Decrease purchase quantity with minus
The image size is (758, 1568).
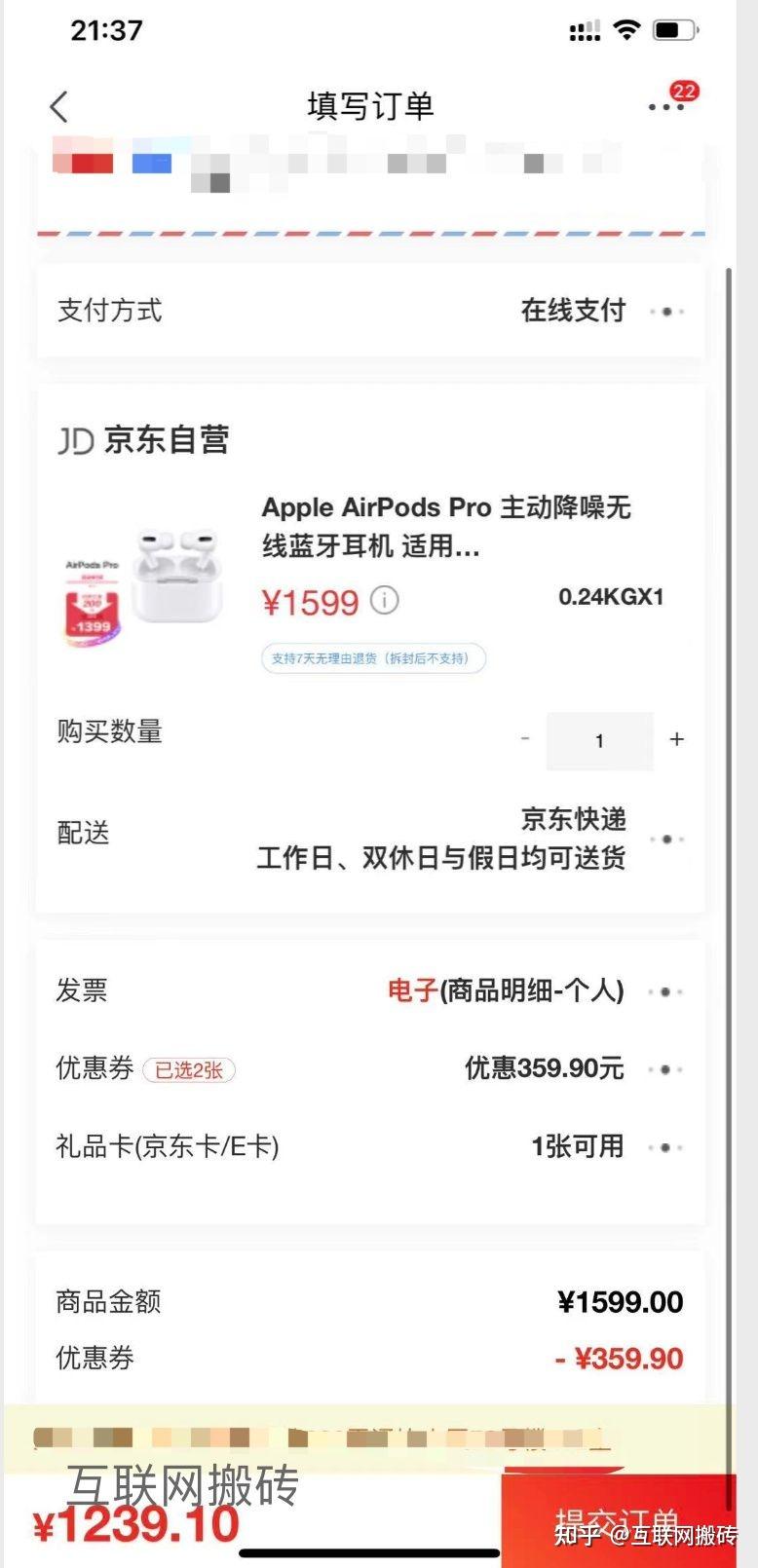[x=525, y=740]
